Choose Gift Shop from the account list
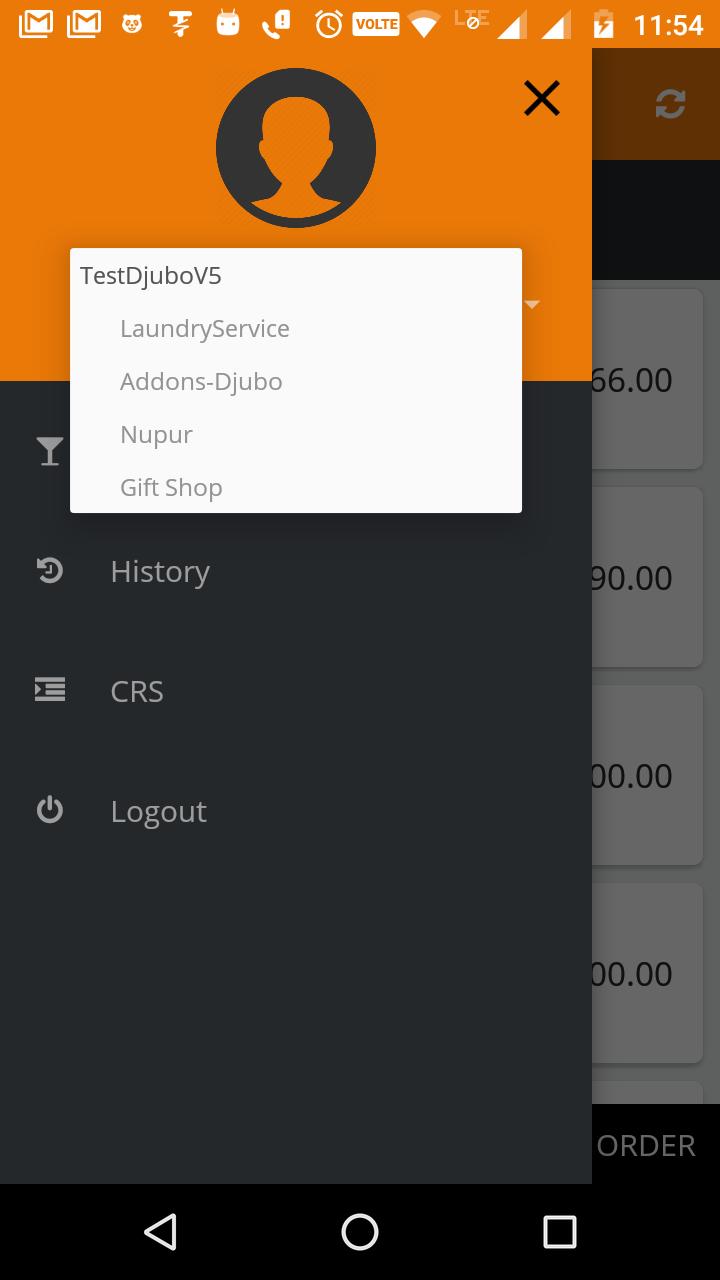 [171, 487]
